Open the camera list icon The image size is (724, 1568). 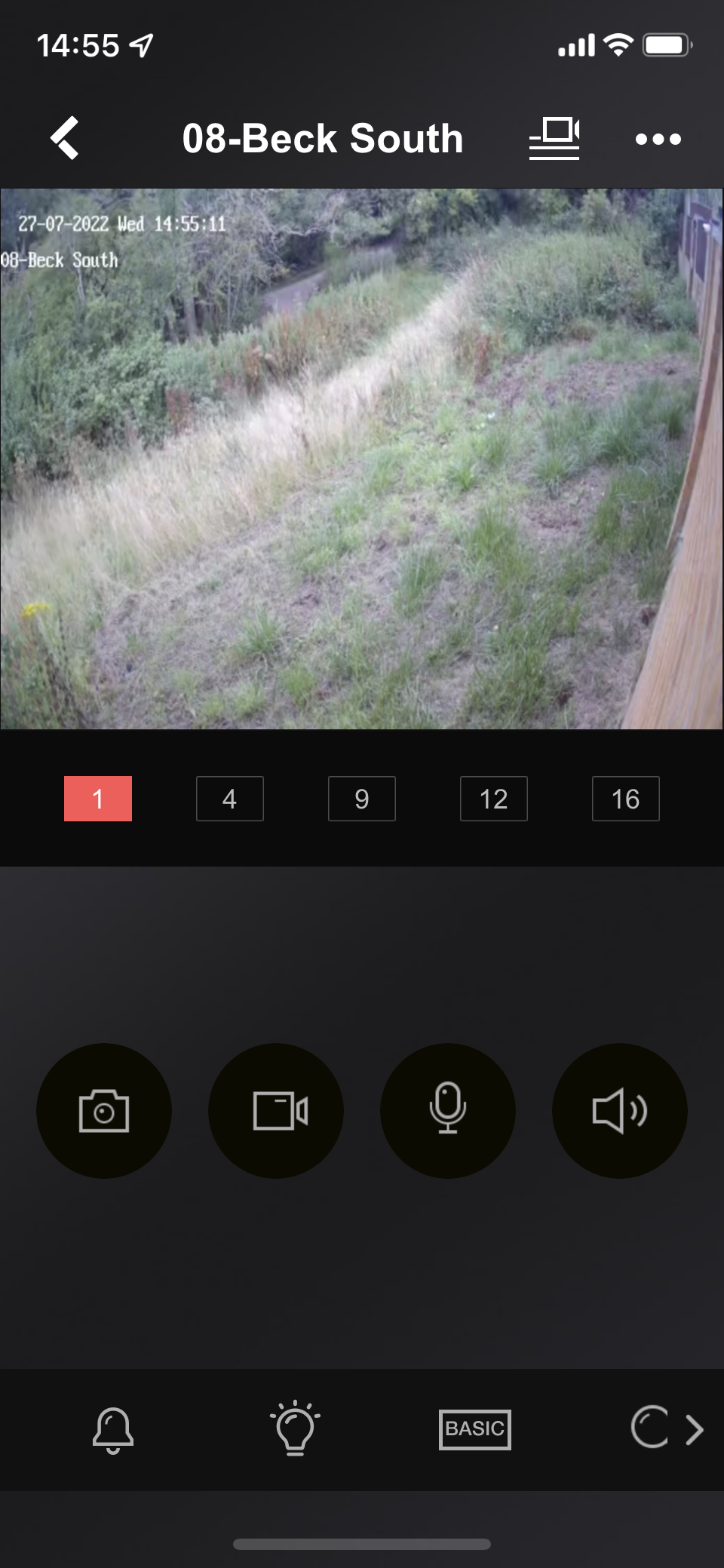[x=554, y=138]
